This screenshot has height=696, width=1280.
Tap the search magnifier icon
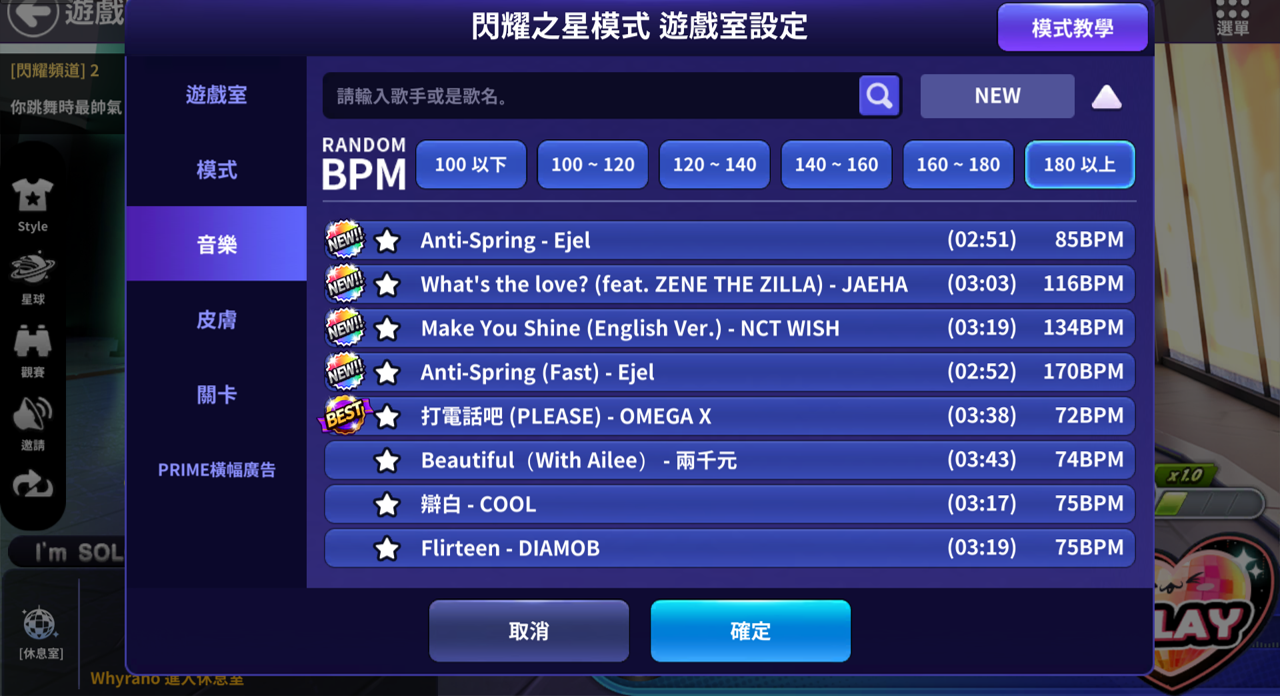(879, 96)
